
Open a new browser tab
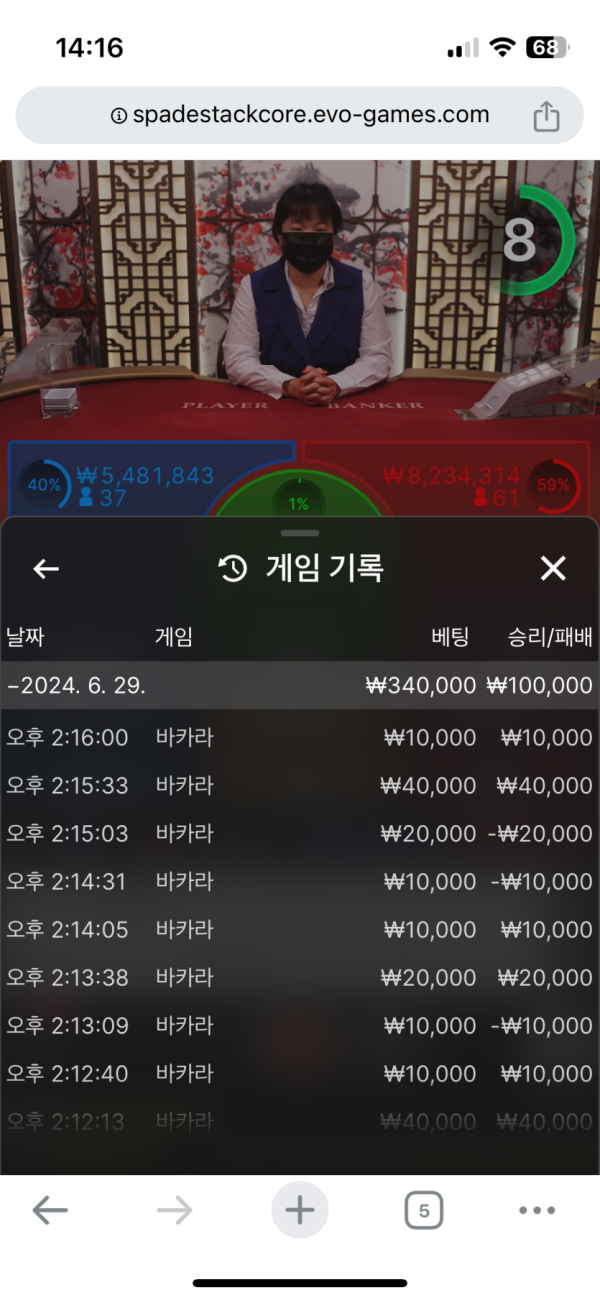coord(299,1211)
